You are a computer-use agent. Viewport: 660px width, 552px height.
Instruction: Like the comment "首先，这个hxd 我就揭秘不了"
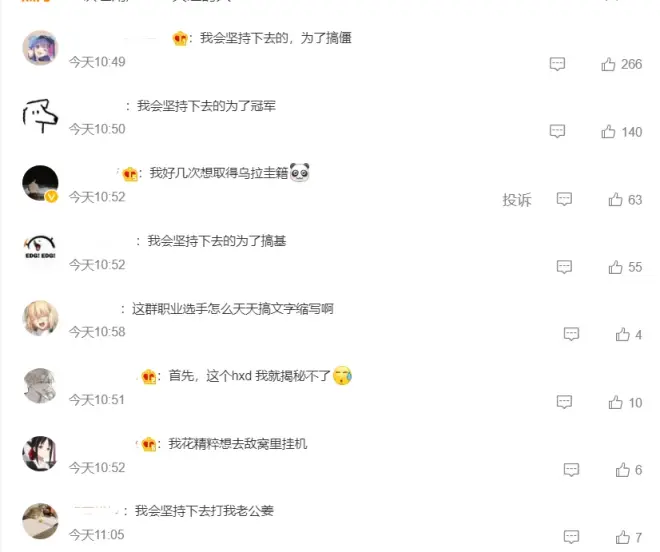tap(615, 402)
